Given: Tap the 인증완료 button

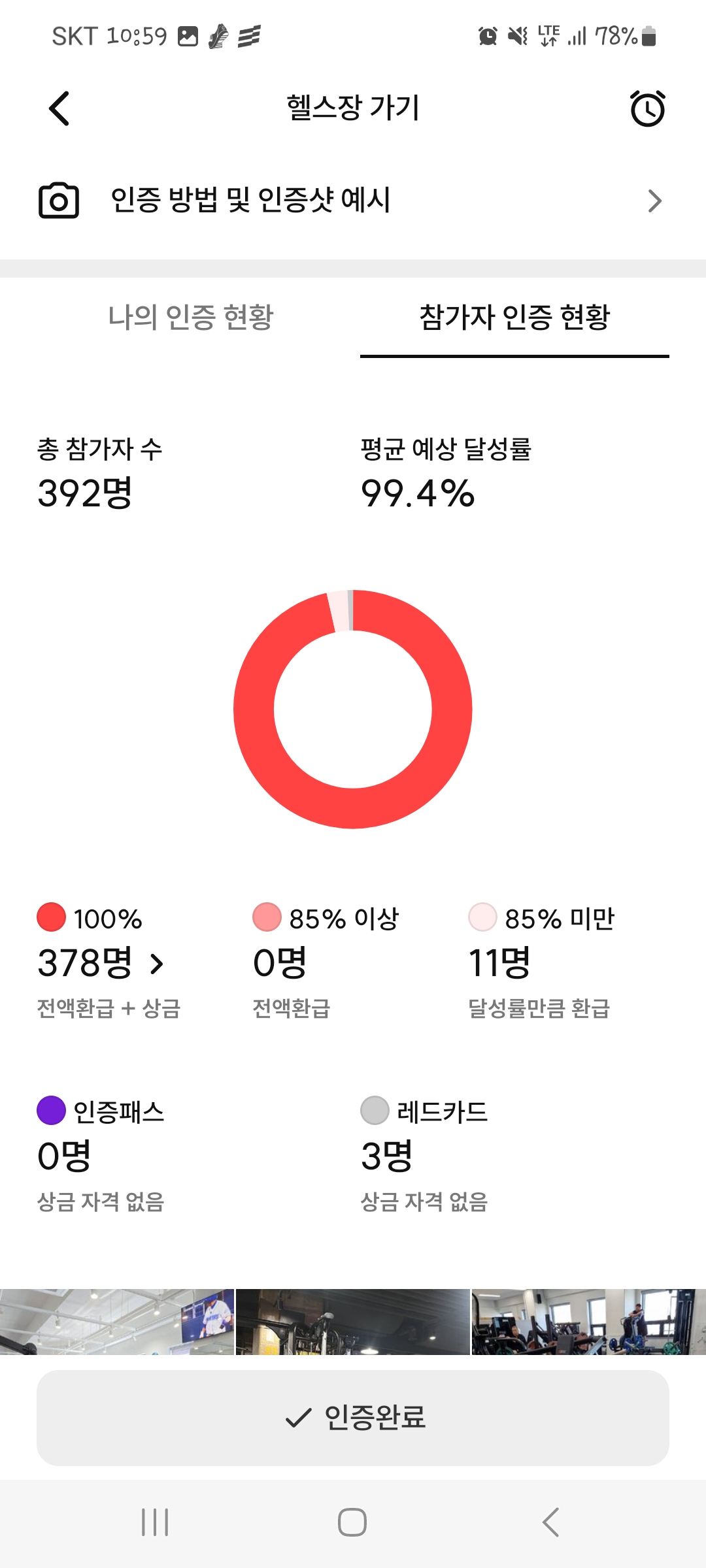Looking at the screenshot, I should click(353, 1417).
